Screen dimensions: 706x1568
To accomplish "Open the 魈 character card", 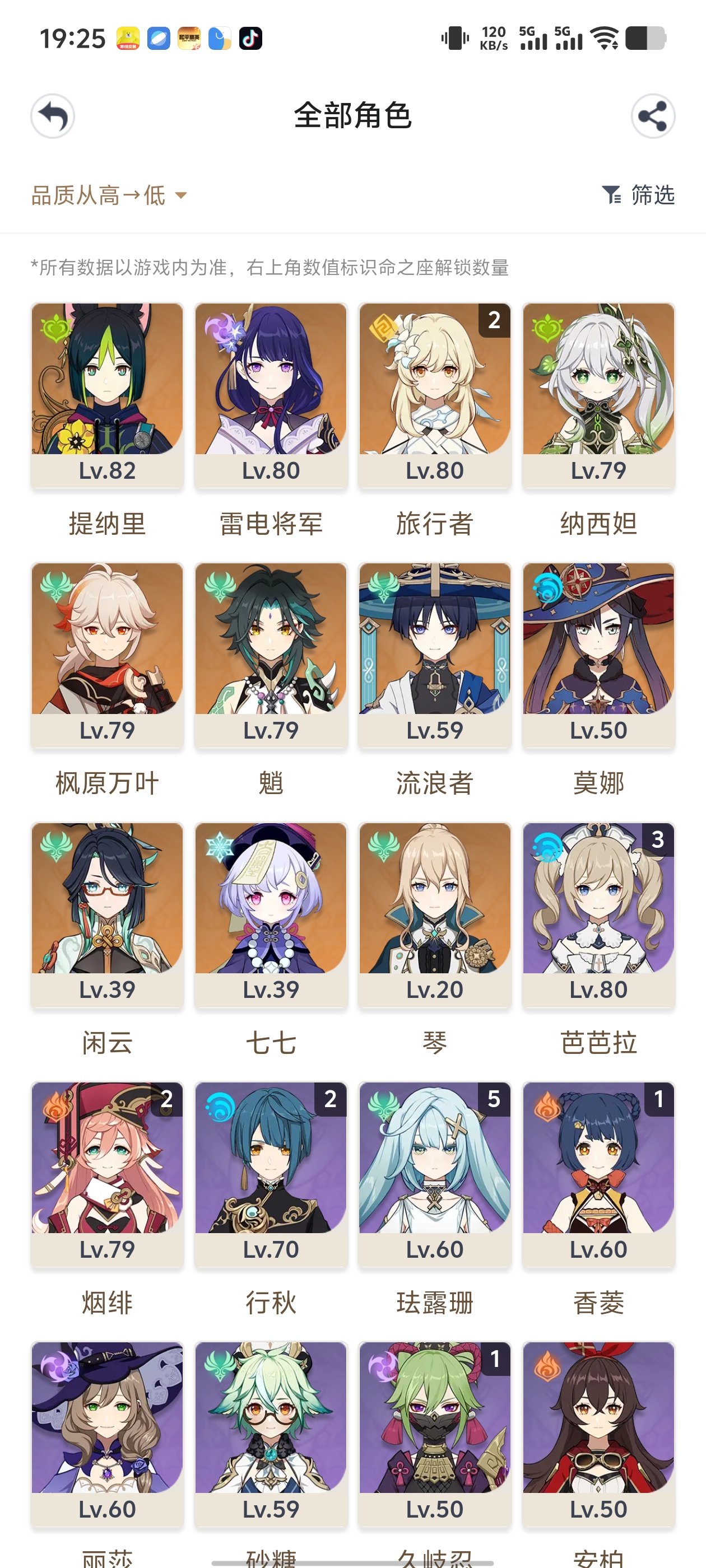I will (x=271, y=655).
